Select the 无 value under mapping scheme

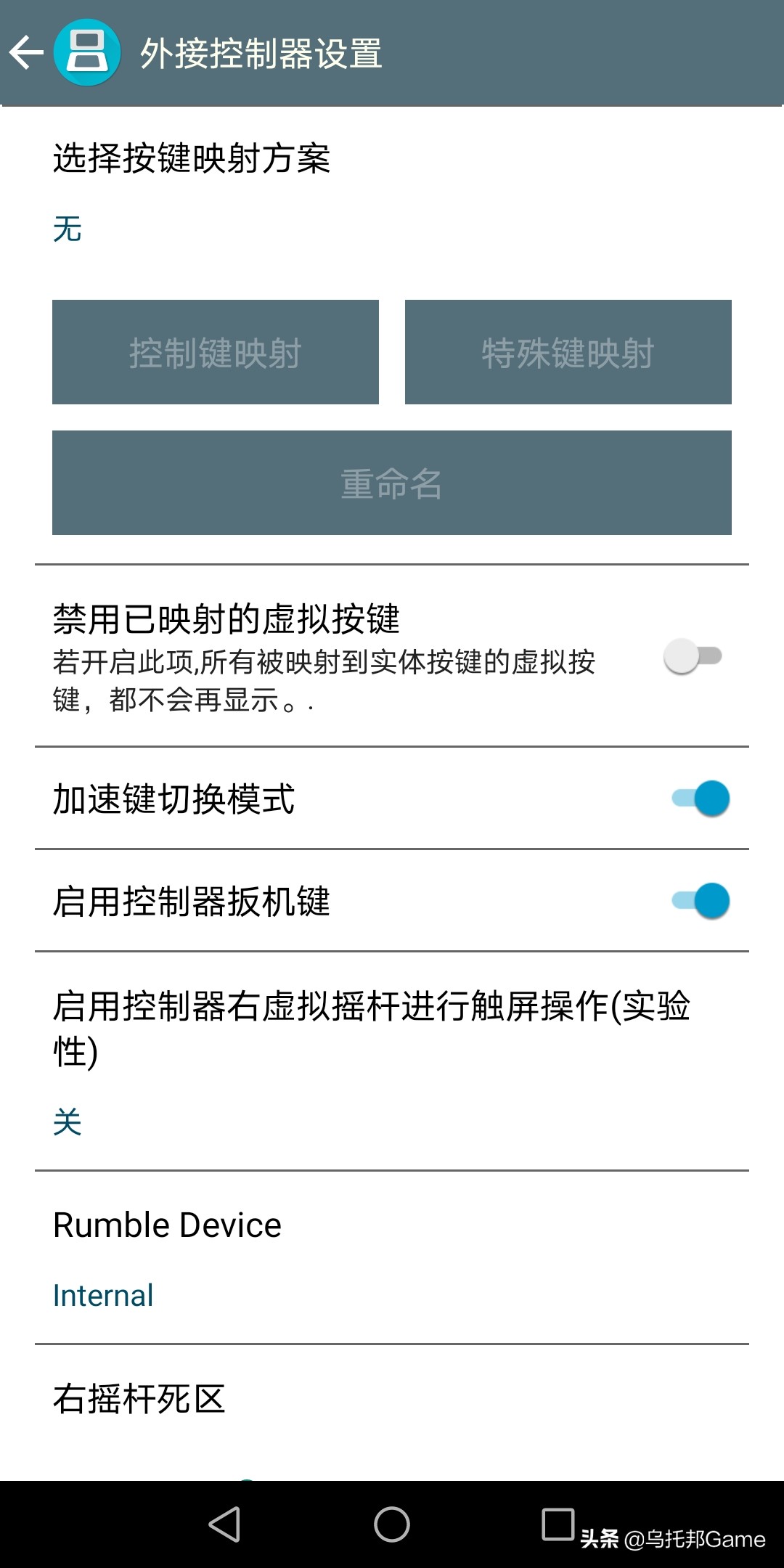[x=66, y=229]
